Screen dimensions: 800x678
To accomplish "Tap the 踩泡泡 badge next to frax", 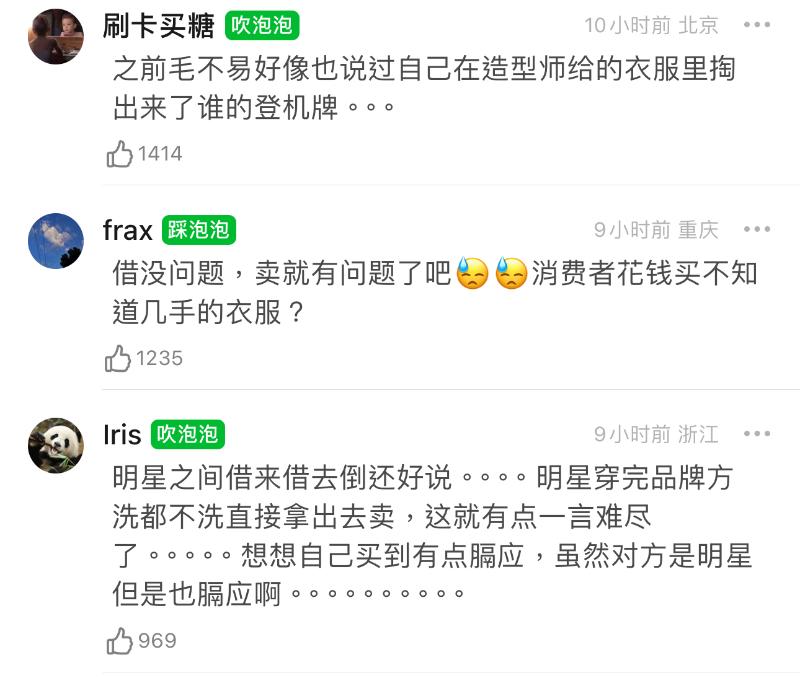I will point(198,230).
